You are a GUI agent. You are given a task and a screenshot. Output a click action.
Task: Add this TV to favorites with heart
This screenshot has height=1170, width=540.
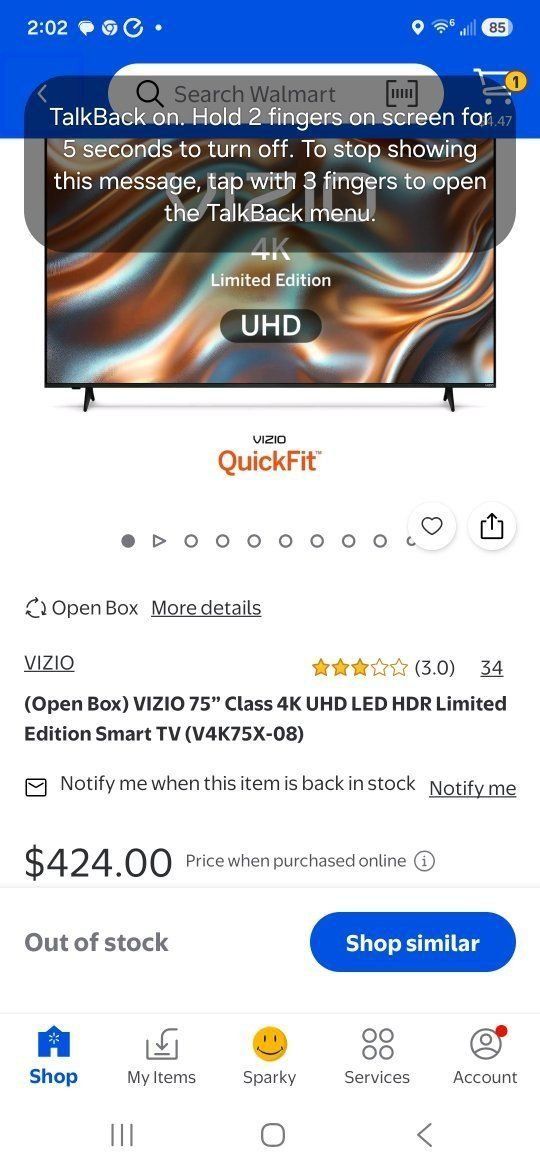[x=432, y=526]
